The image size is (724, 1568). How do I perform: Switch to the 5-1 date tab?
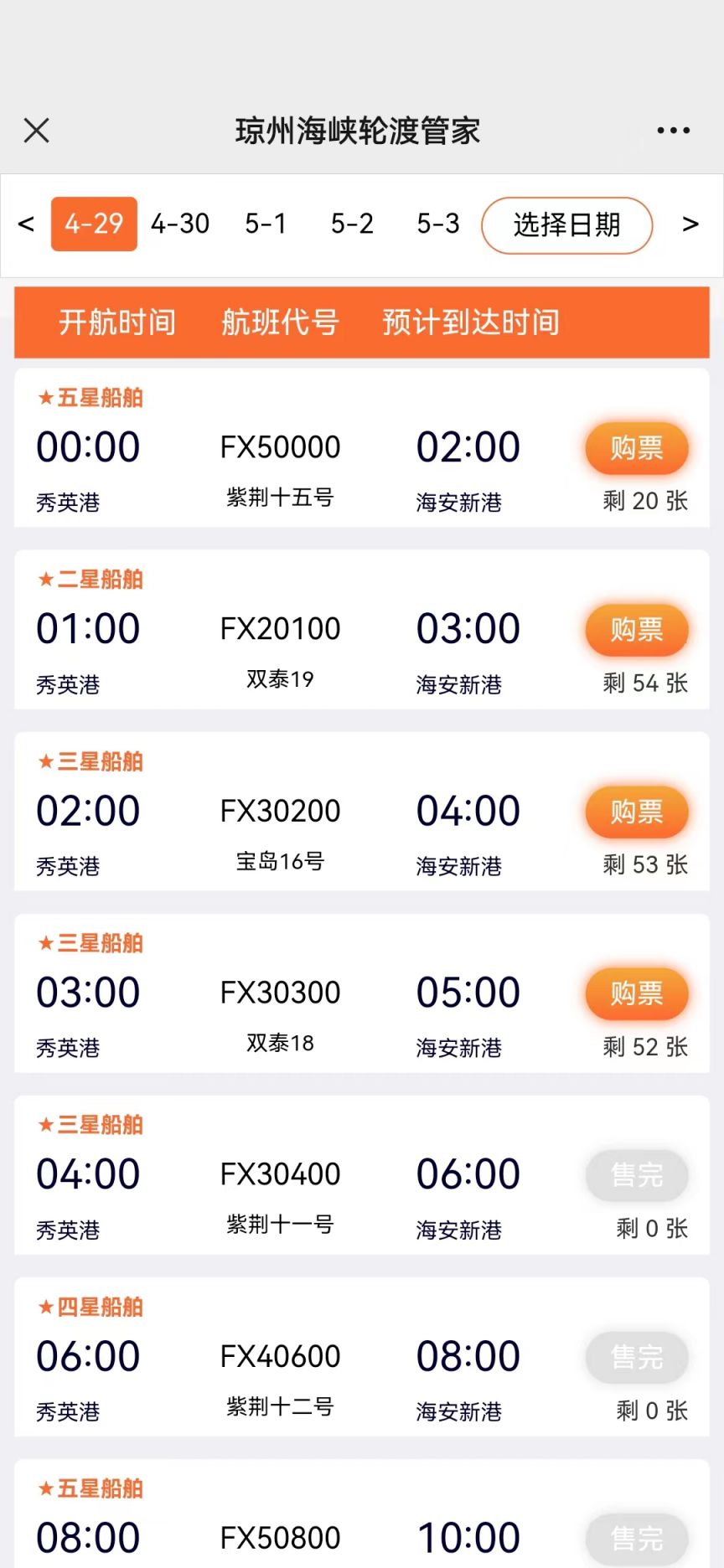pos(266,224)
